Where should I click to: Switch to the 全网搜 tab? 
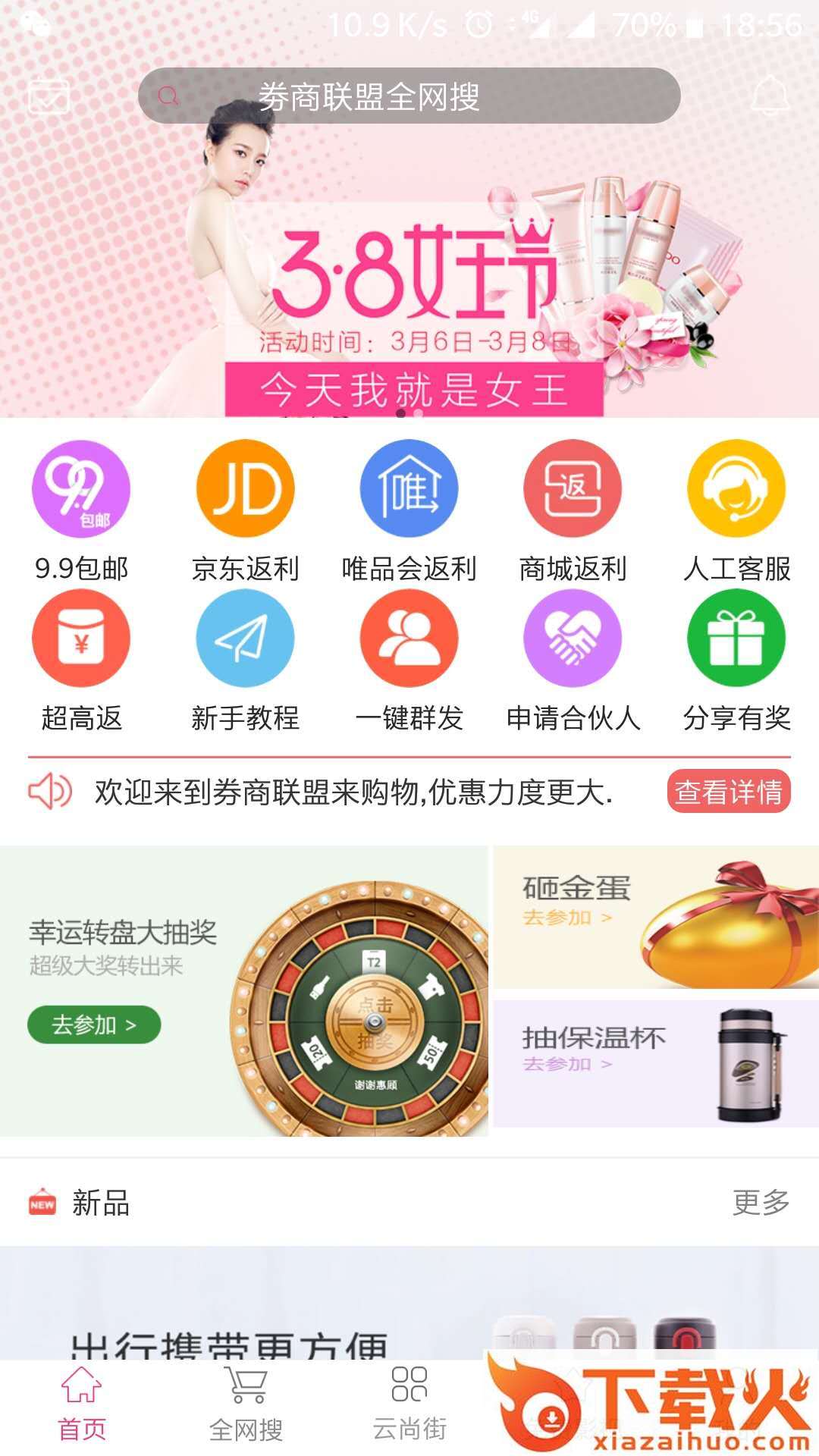pyautogui.click(x=246, y=1410)
